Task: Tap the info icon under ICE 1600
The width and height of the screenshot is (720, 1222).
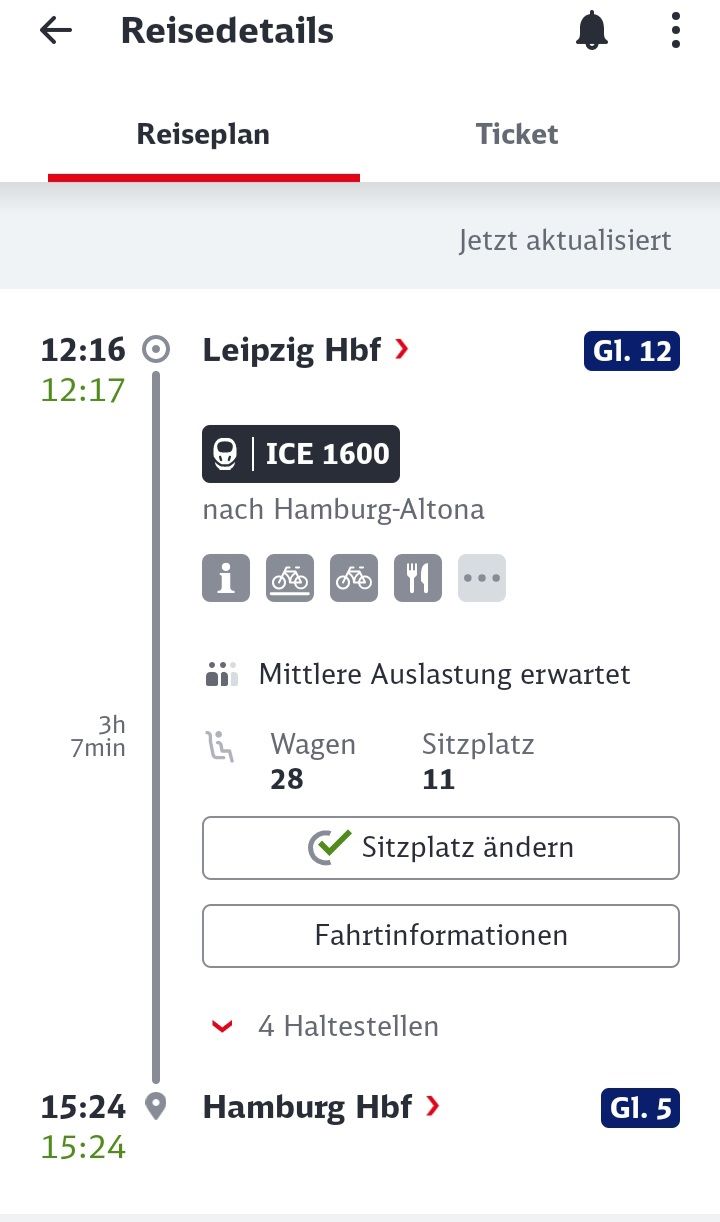Action: coord(226,578)
